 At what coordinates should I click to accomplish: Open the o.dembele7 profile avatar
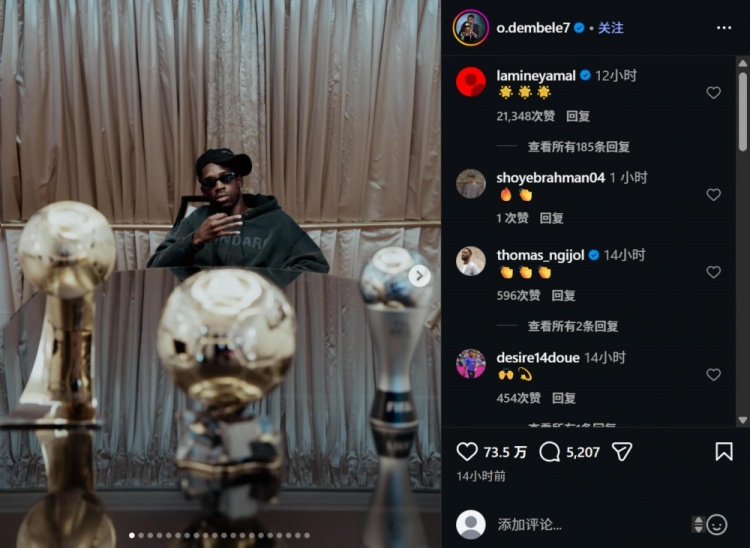tap(470, 28)
